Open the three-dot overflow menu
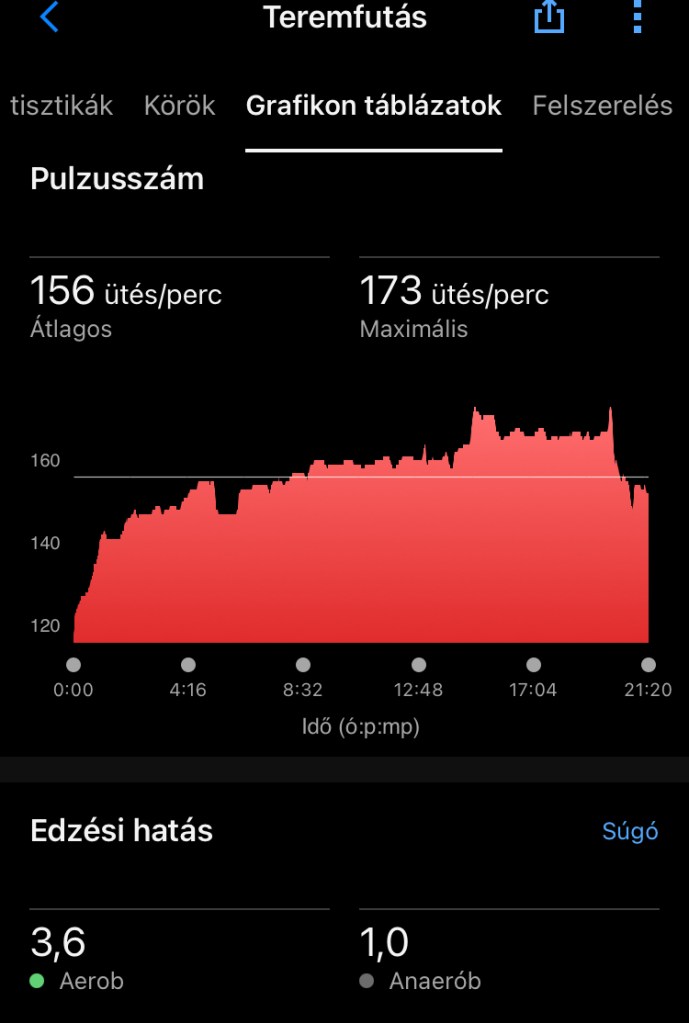 (638, 18)
